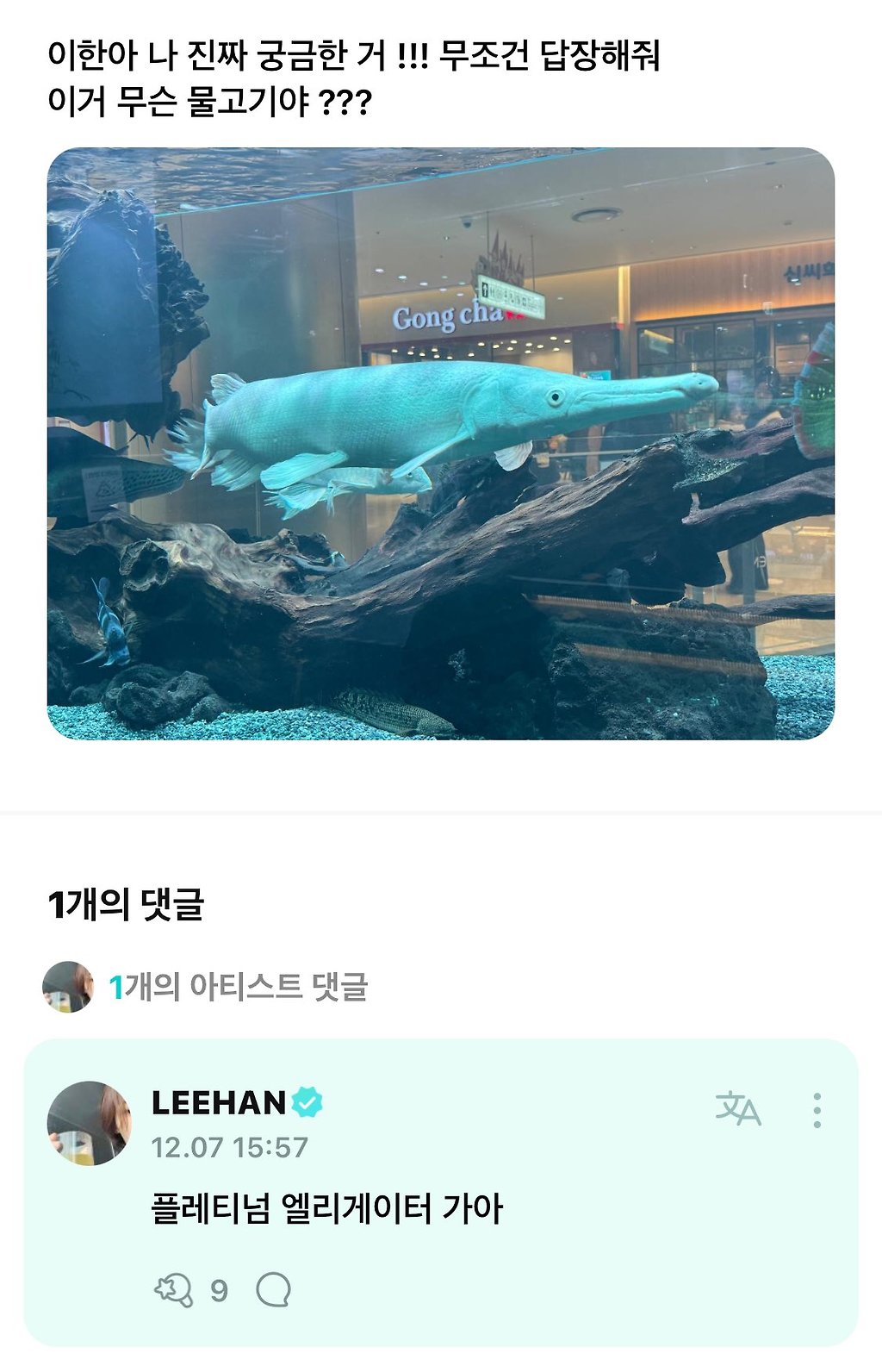Screen dimensions: 882x1372
Task: Show the artist comments filter
Action: point(238,987)
